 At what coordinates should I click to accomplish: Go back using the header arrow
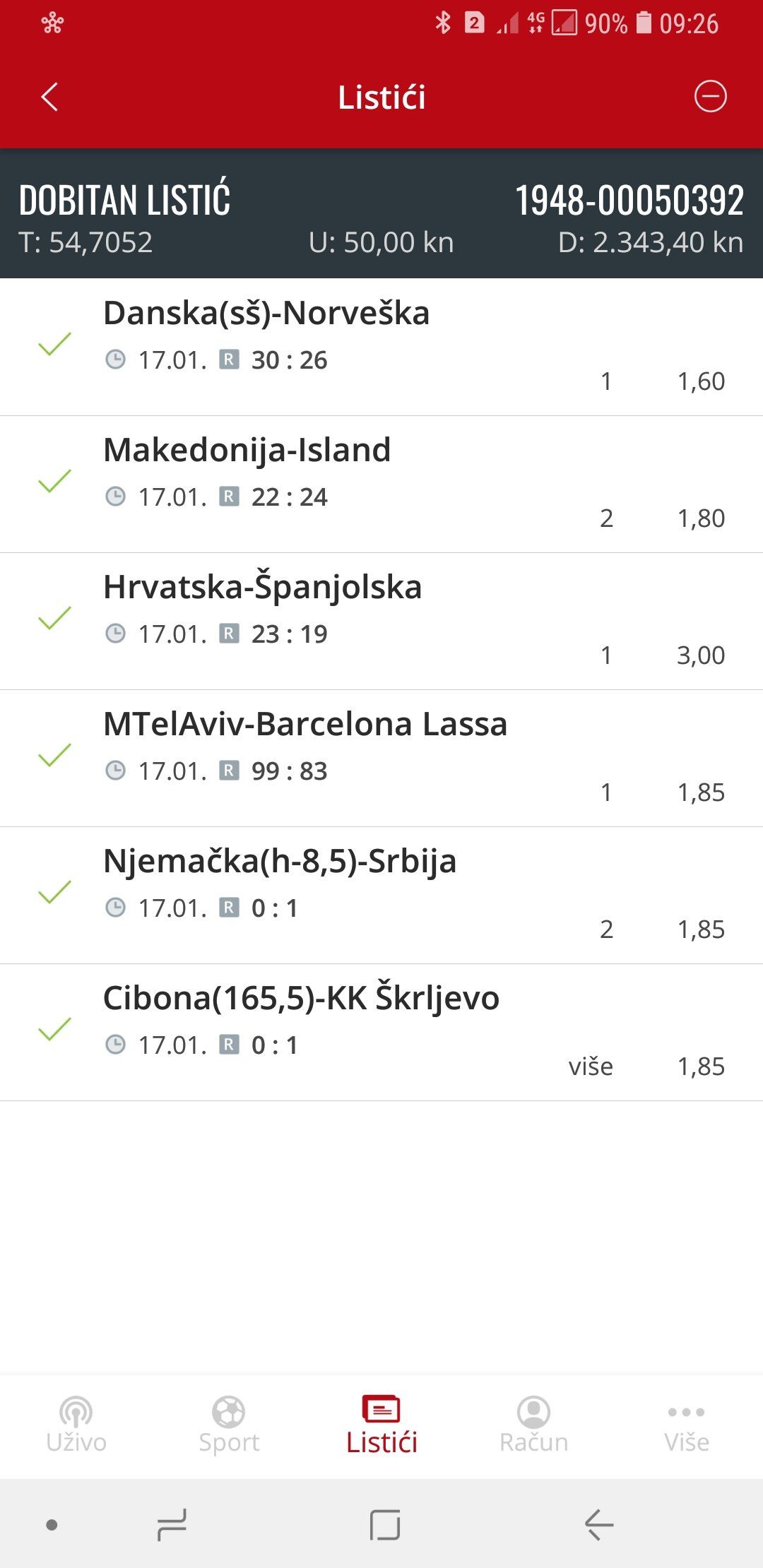[x=49, y=97]
